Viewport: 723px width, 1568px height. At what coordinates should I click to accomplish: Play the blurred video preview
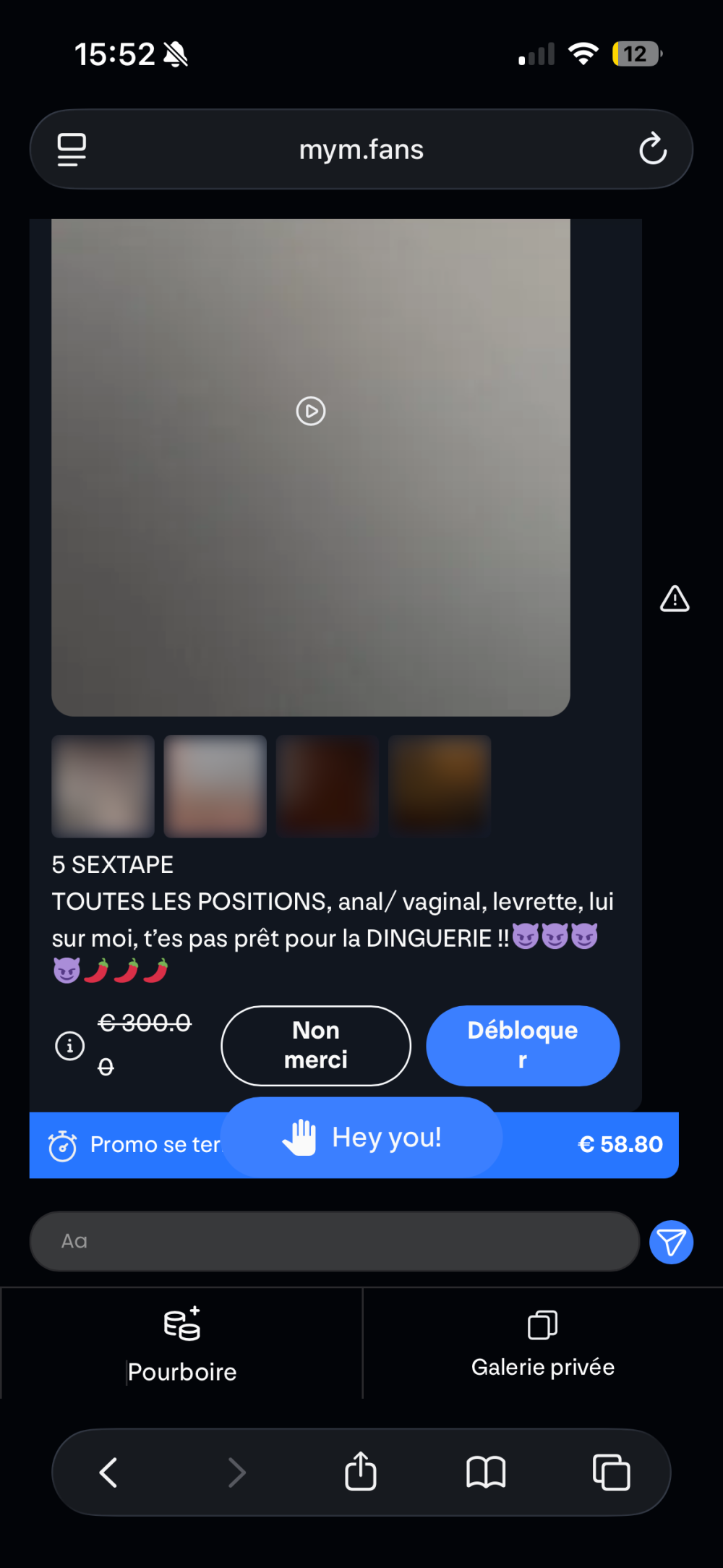coord(311,412)
